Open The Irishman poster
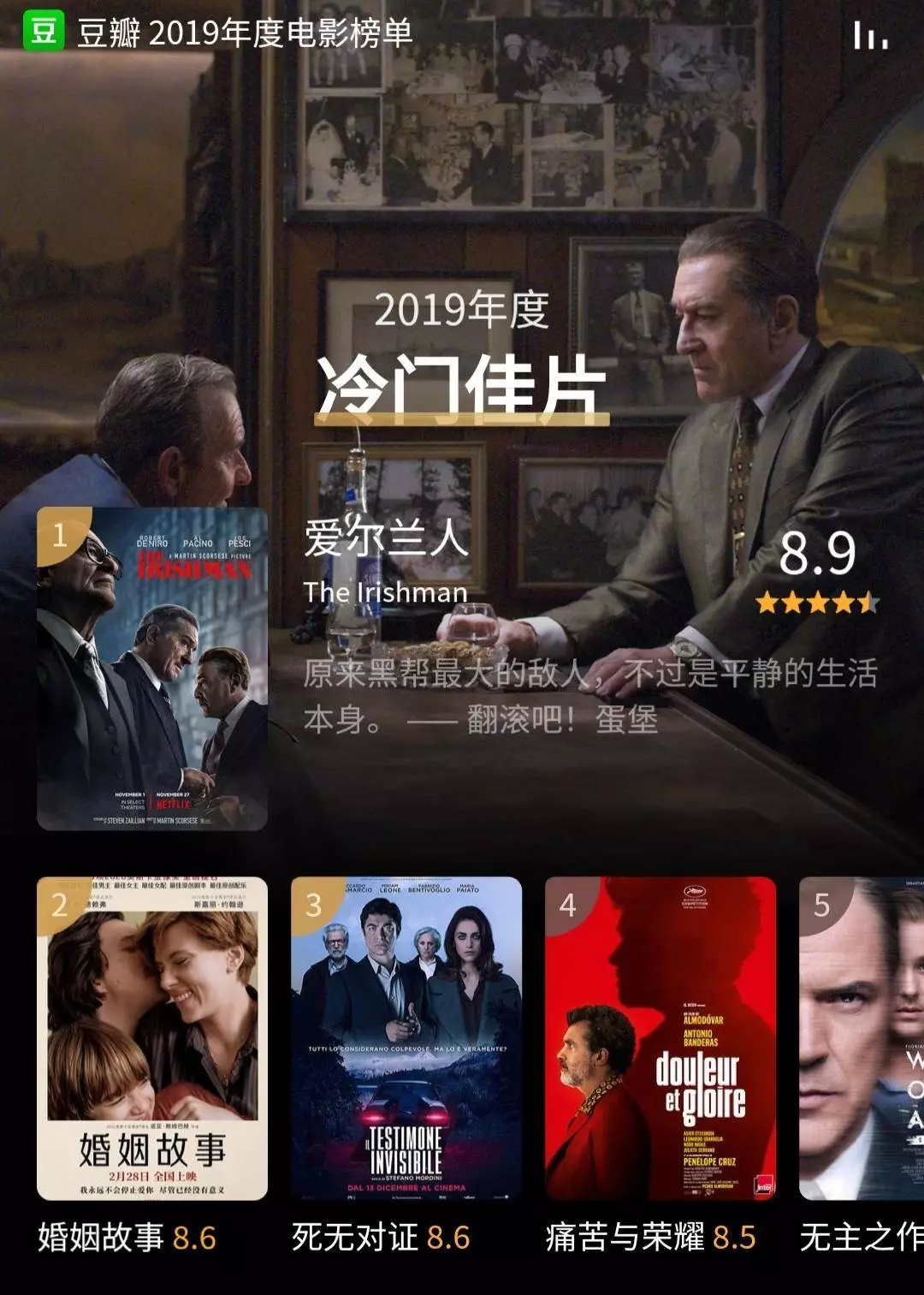The image size is (924, 1295). pyautogui.click(x=152, y=668)
